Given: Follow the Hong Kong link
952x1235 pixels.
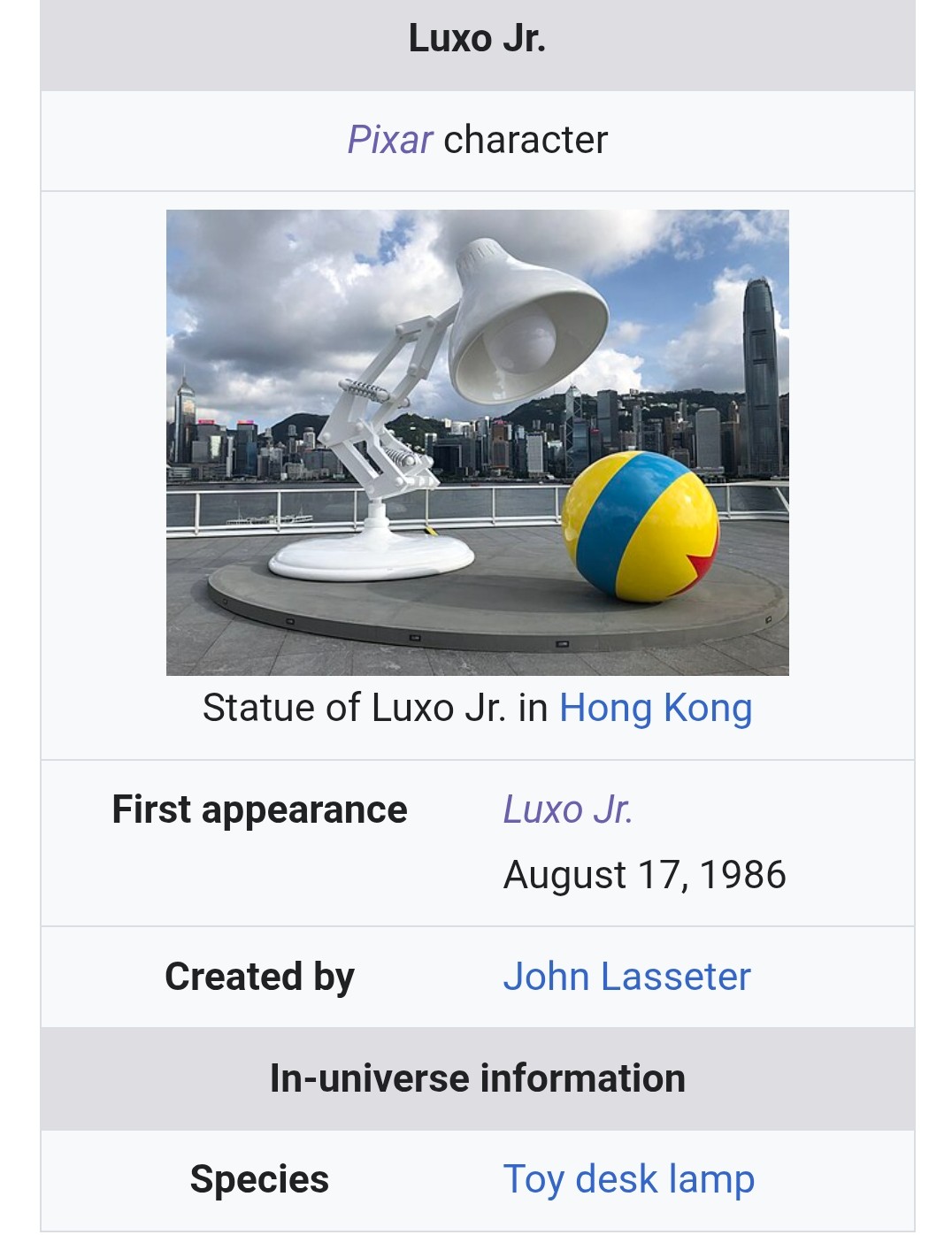Looking at the screenshot, I should click(x=655, y=709).
